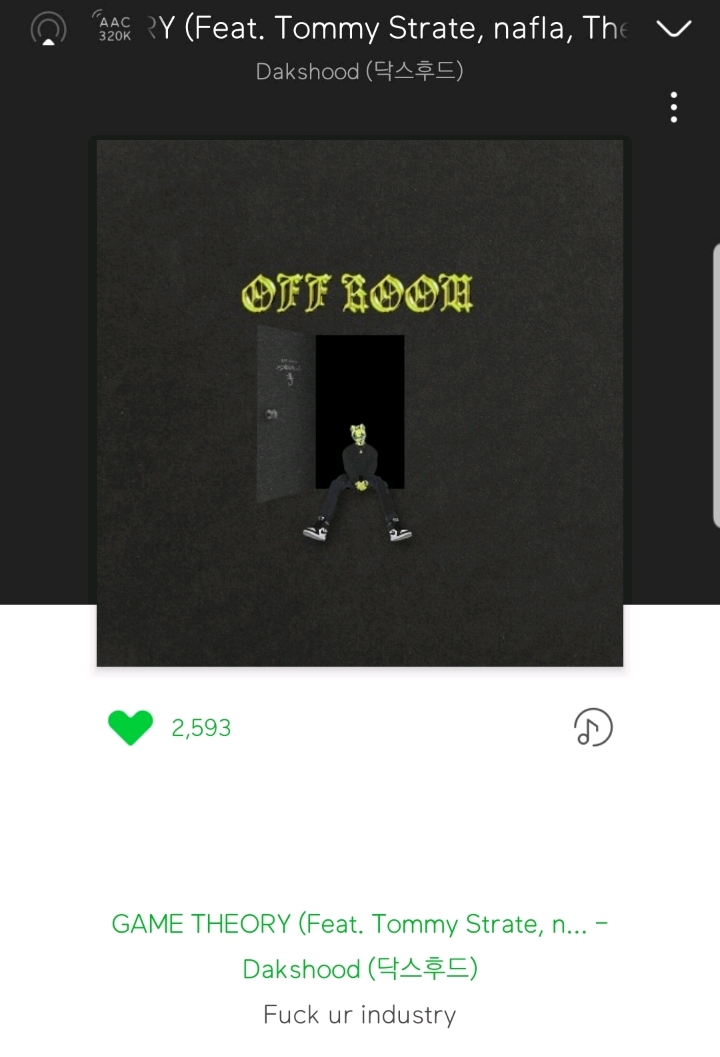The height and width of the screenshot is (1057, 720).
Task: Open the lyrics line 'Fuck ur industry'
Action: pos(359,1015)
